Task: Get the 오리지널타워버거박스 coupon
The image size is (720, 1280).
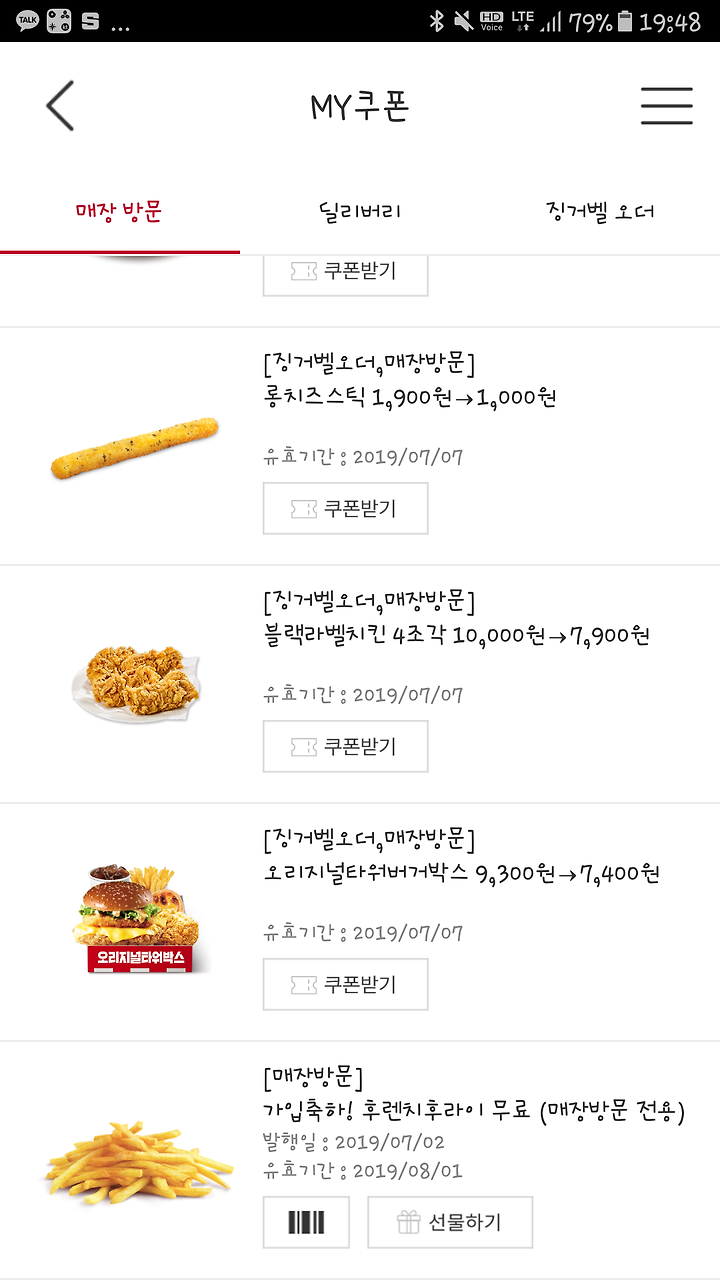Action: click(x=346, y=984)
